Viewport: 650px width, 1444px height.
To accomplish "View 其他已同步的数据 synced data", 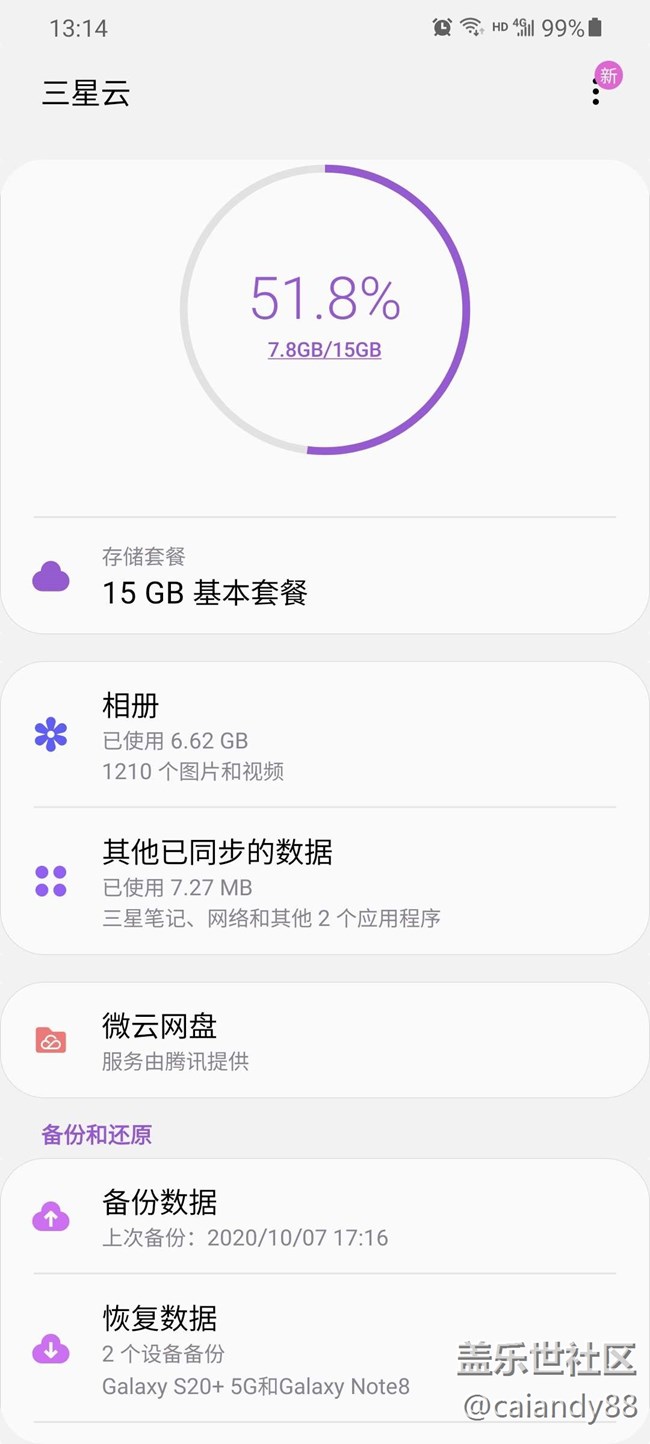I will pyautogui.click(x=324, y=882).
